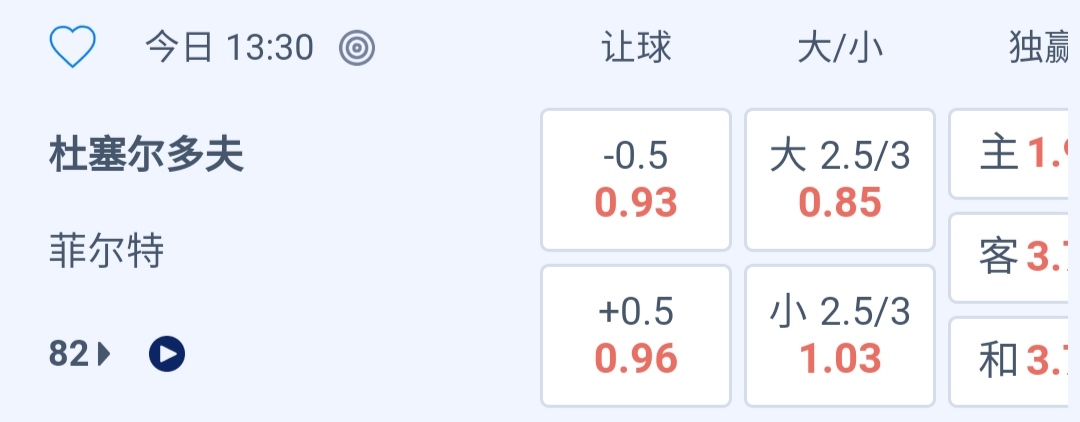Open the 杜塞尔多夫 vs 菲尔特 match
Viewport: 1080px width, 422px height.
point(146,156)
